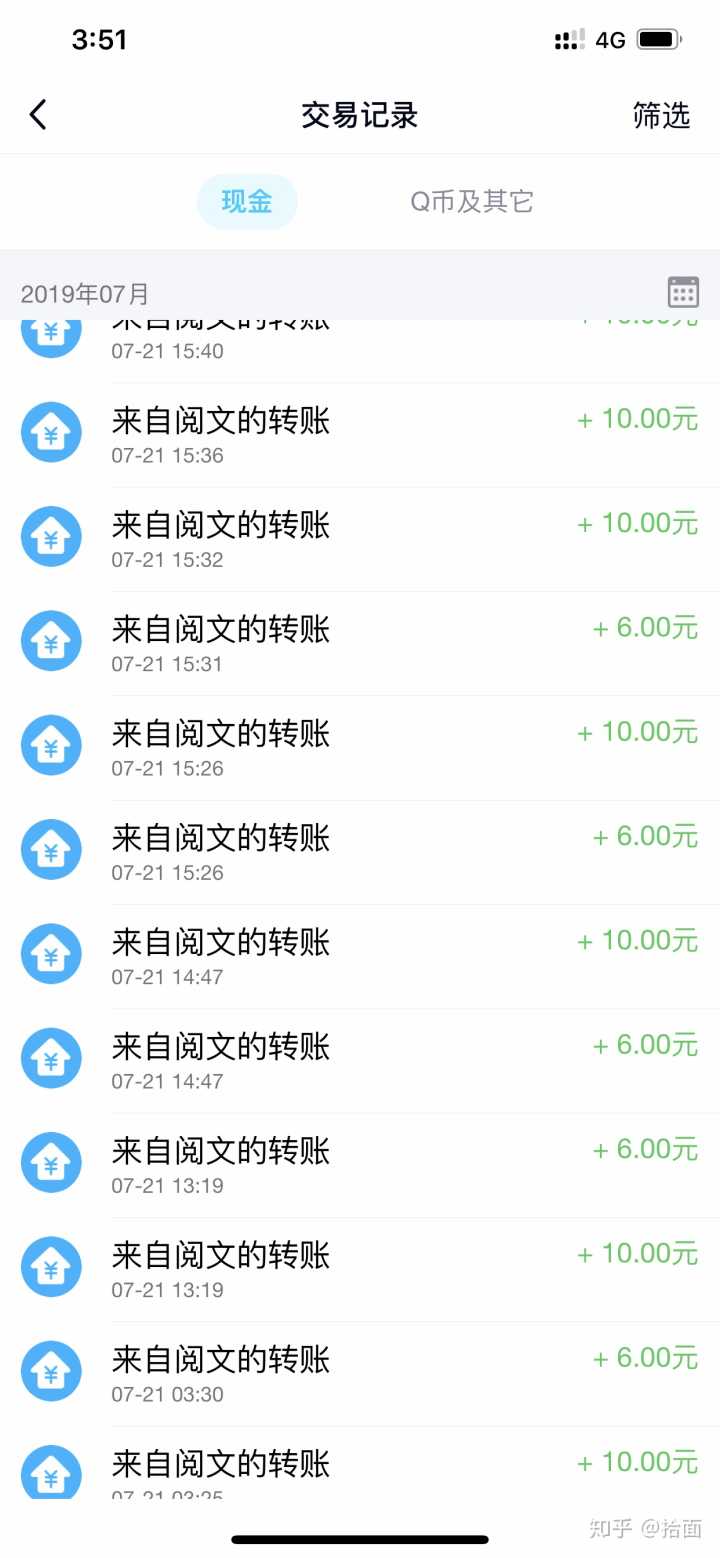
Task: Open the transfer from 07-21 15:36
Action: point(360,435)
